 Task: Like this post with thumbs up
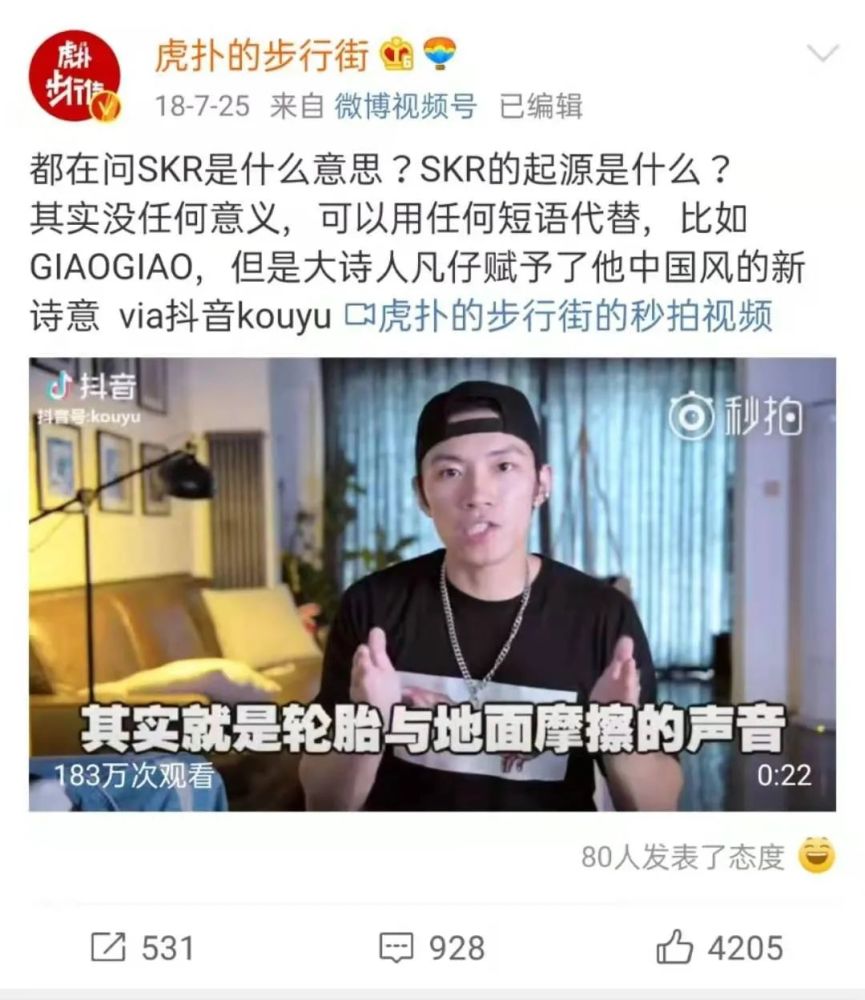(x=719, y=947)
